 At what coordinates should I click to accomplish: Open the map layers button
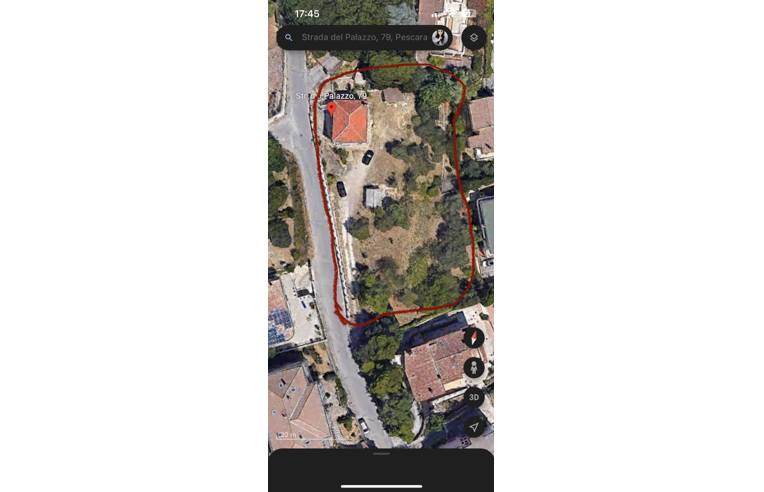[474, 37]
